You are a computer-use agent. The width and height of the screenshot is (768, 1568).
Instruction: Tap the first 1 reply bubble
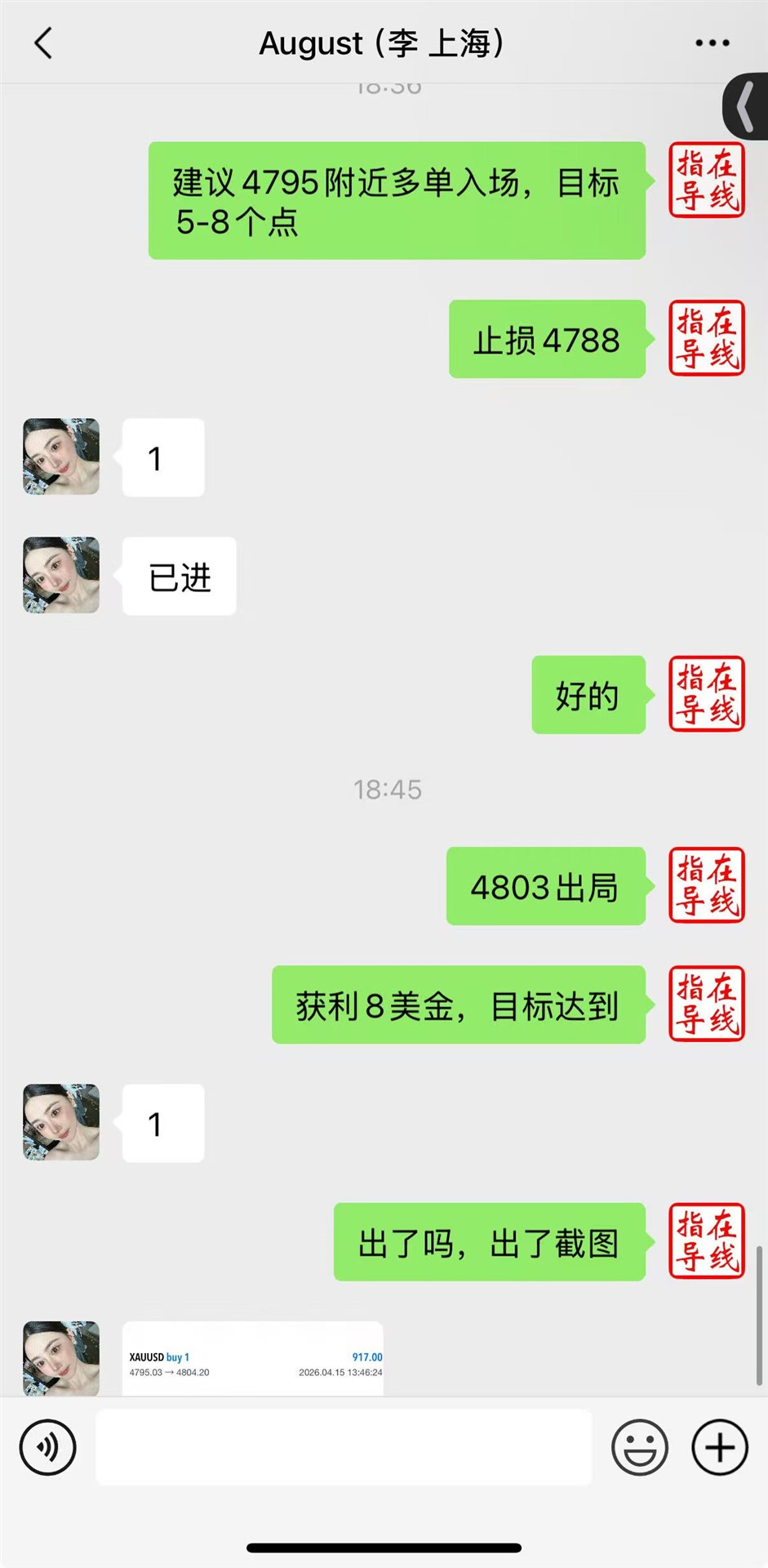[162, 458]
